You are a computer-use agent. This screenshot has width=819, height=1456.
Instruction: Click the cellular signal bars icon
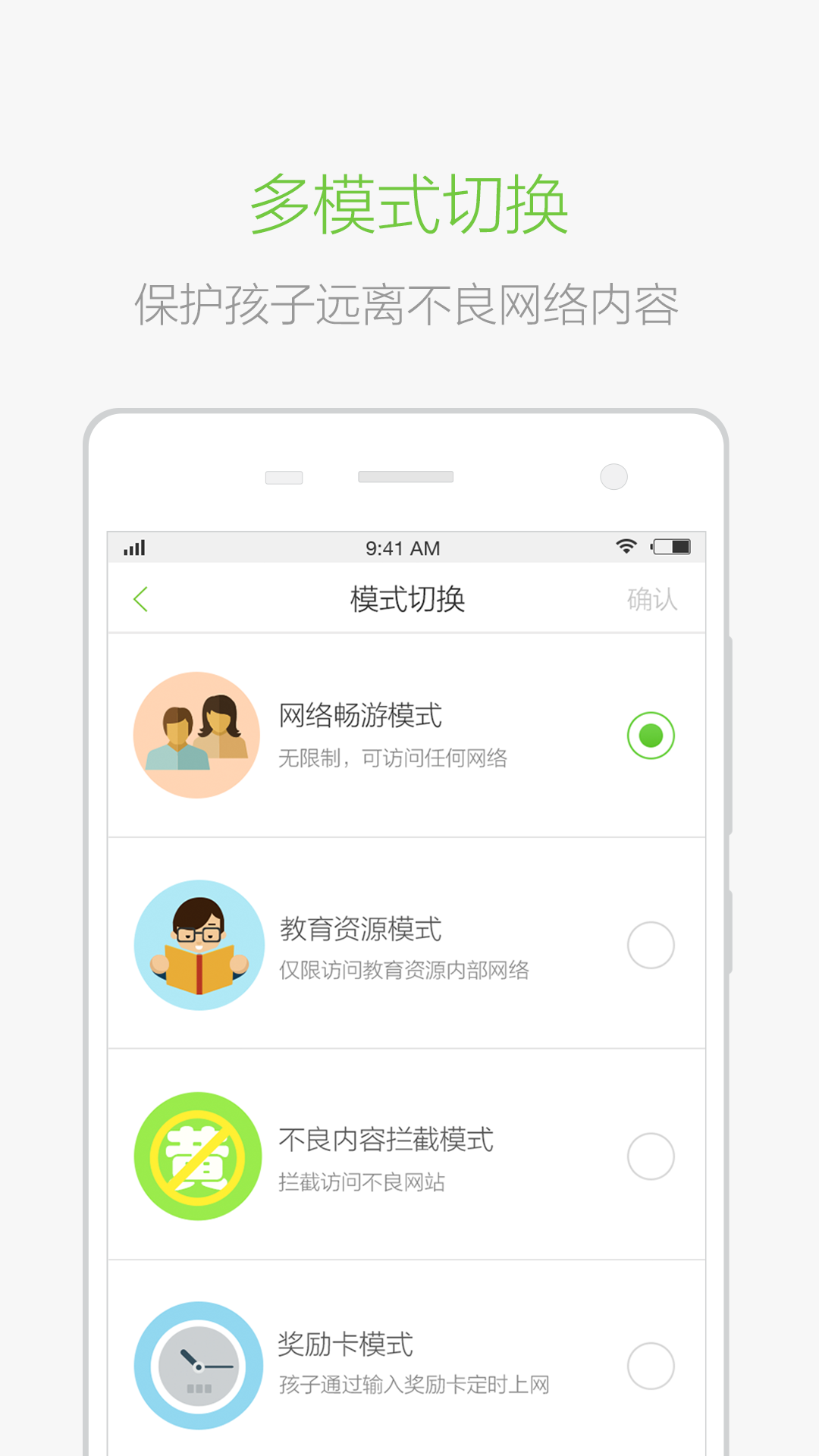coord(133,547)
